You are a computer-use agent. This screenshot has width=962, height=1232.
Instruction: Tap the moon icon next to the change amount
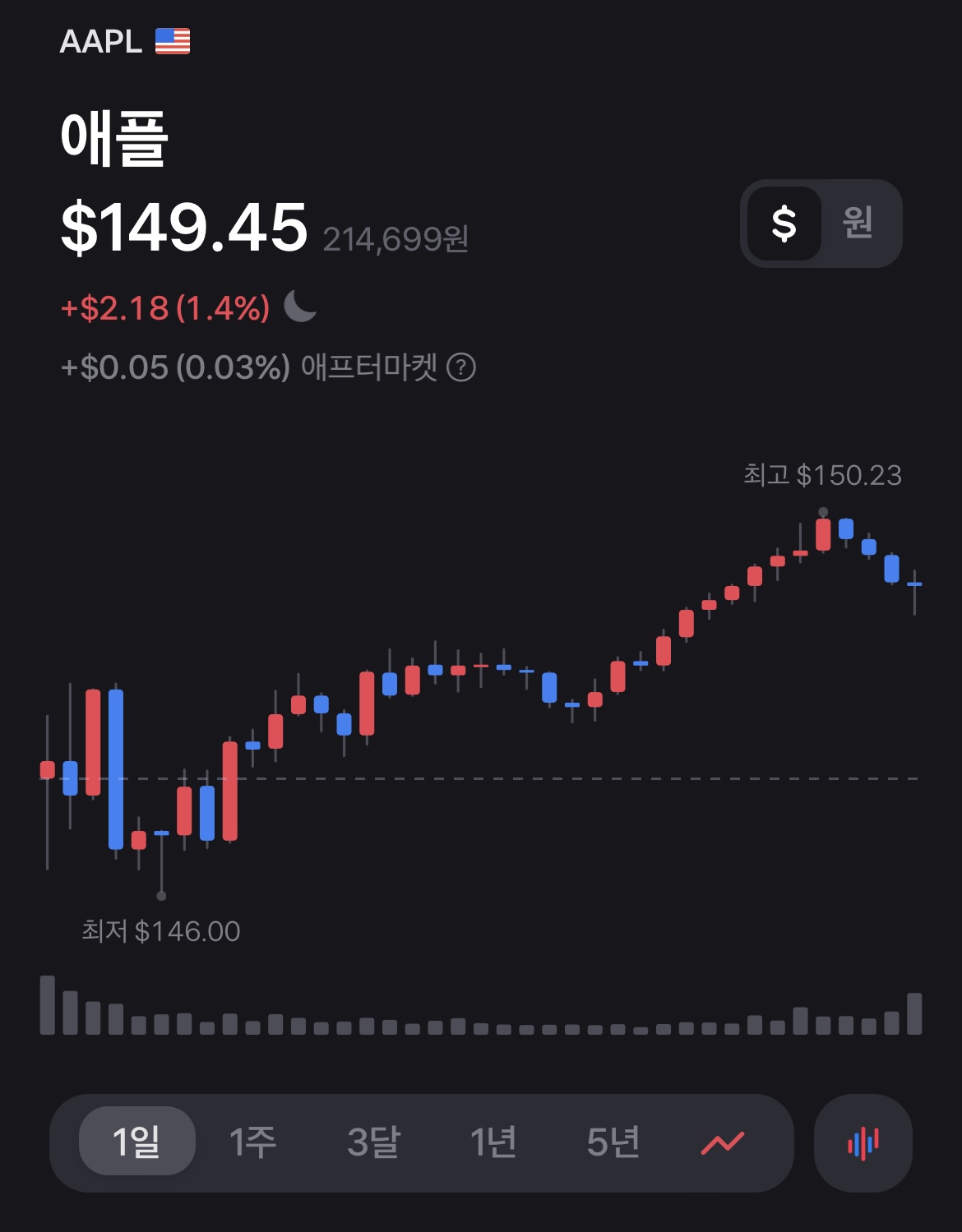301,307
